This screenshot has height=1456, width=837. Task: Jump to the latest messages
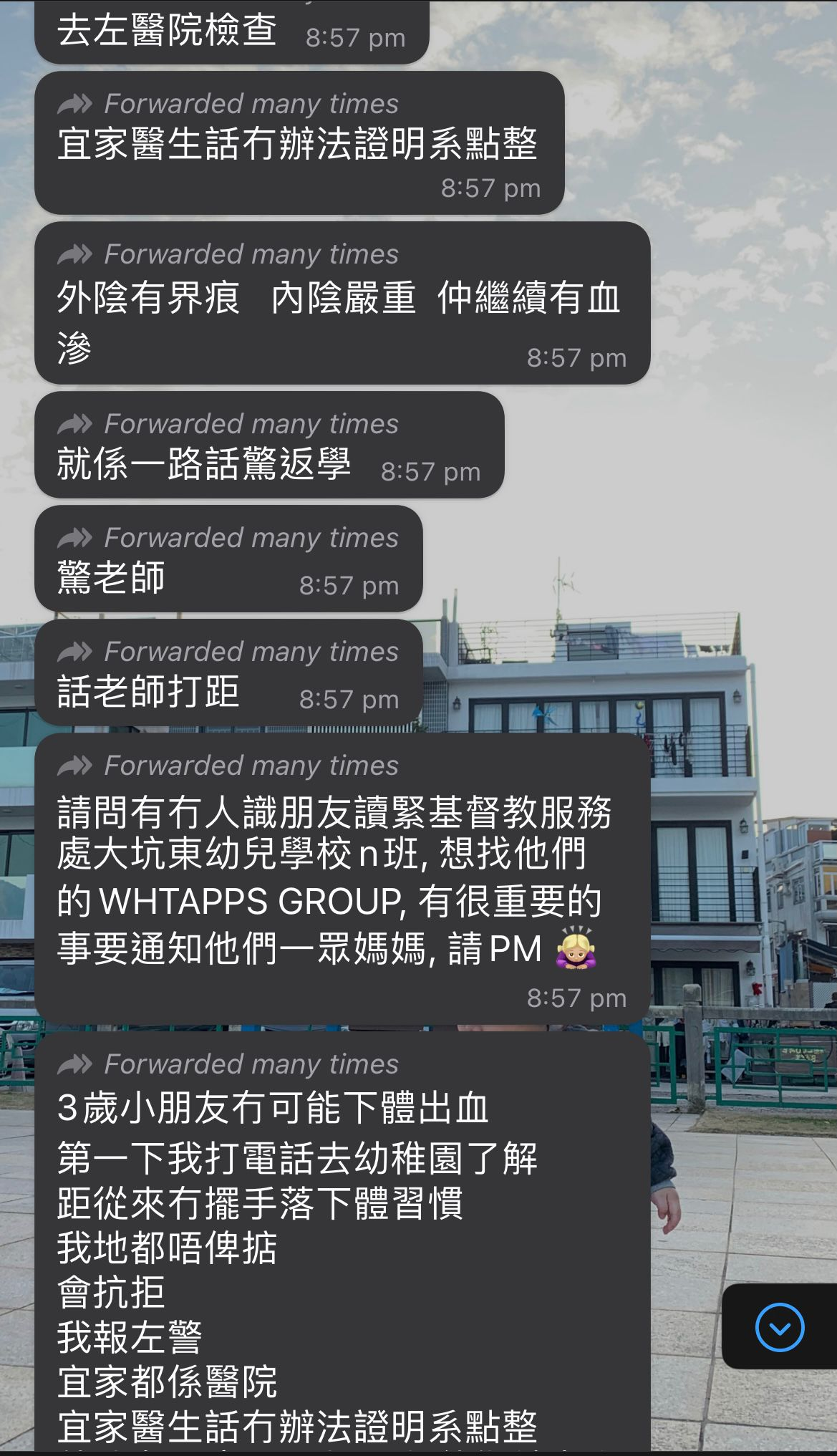tap(779, 1327)
